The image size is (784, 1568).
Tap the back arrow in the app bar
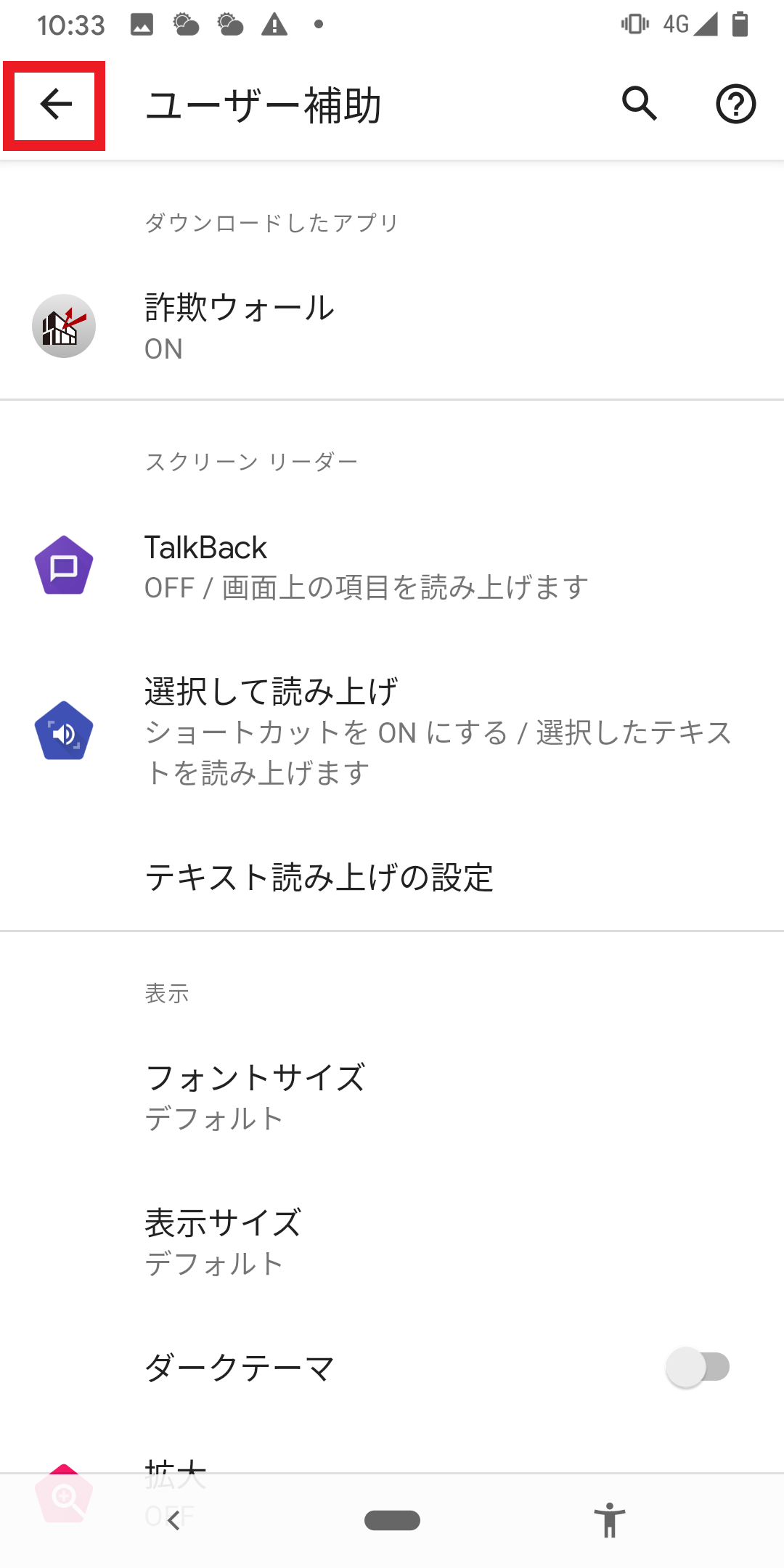(x=56, y=105)
